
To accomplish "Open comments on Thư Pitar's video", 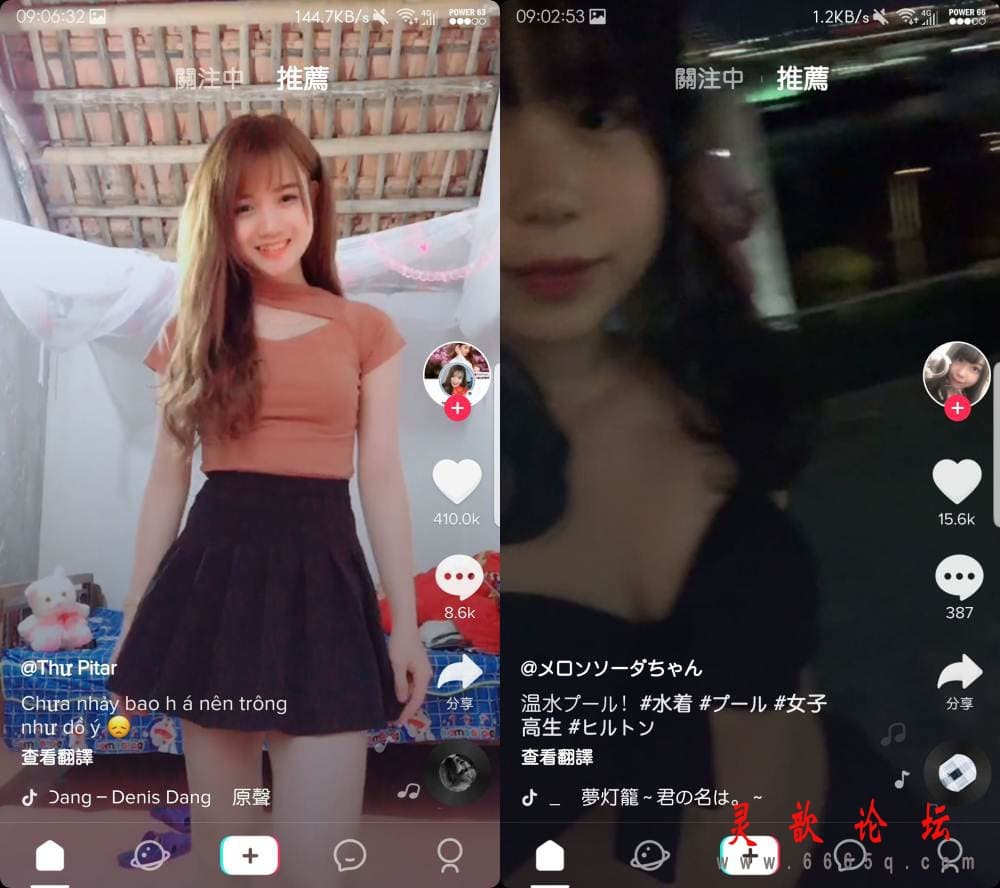I will (459, 579).
